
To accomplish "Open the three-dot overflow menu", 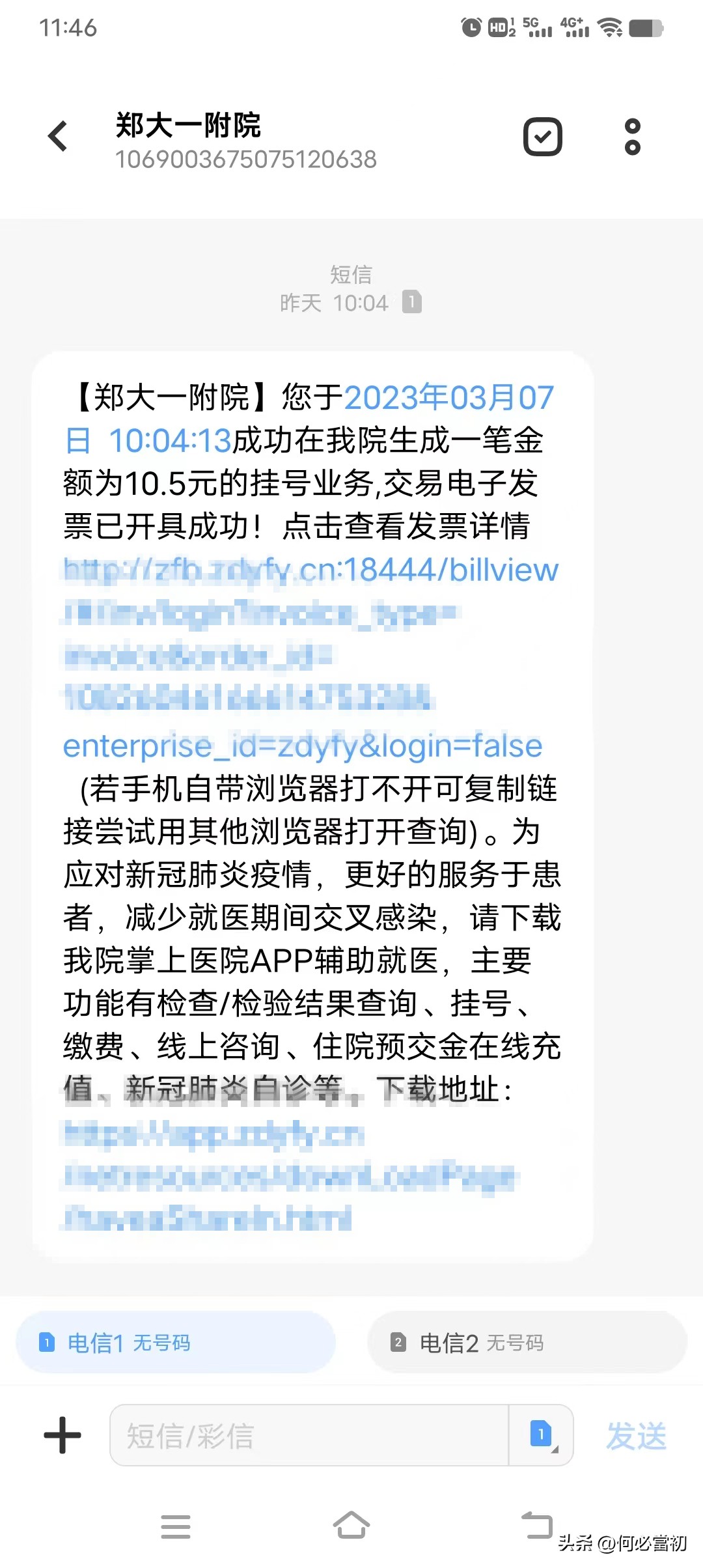I will coord(632,137).
